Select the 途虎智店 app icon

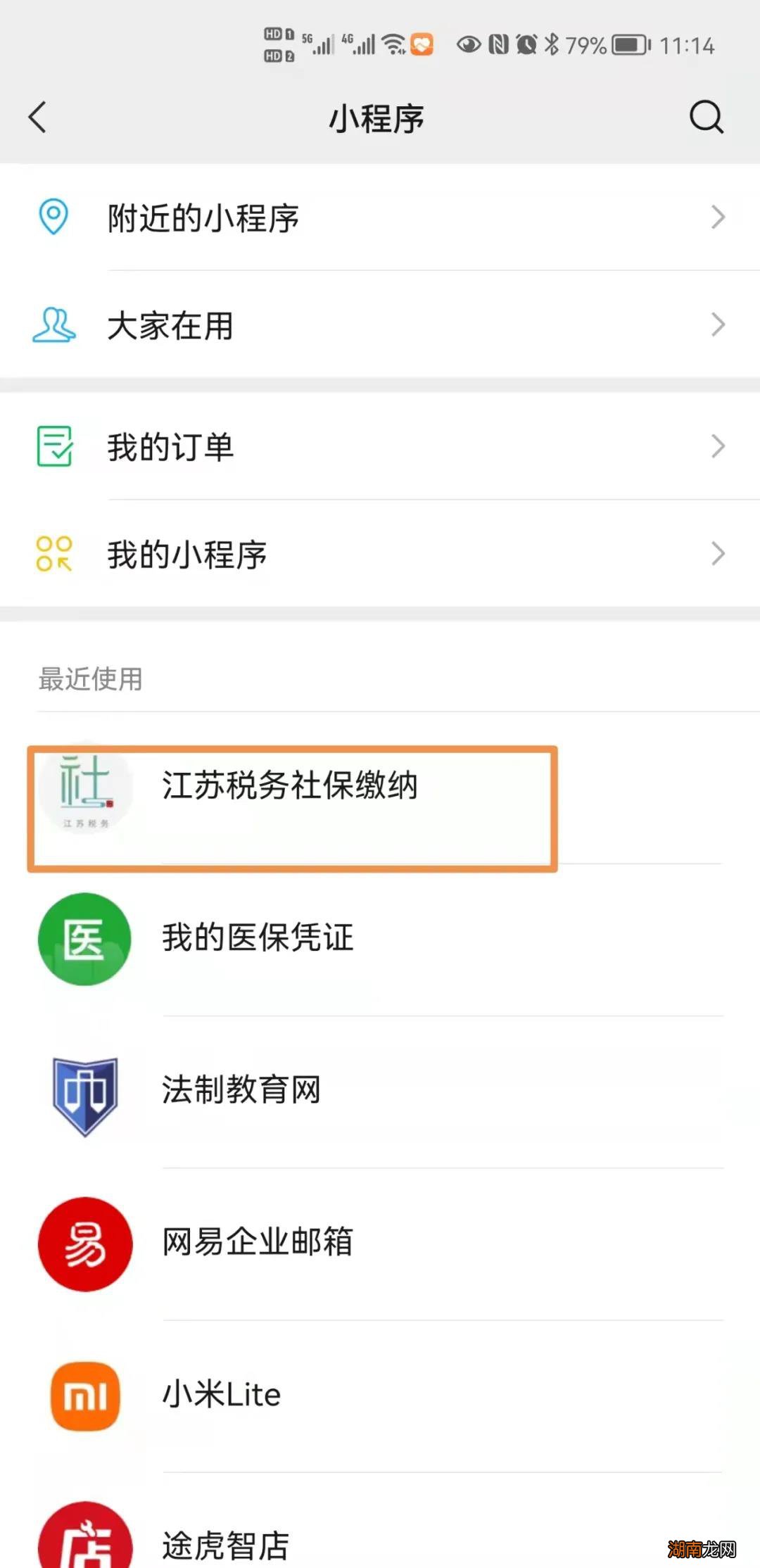(x=84, y=1541)
